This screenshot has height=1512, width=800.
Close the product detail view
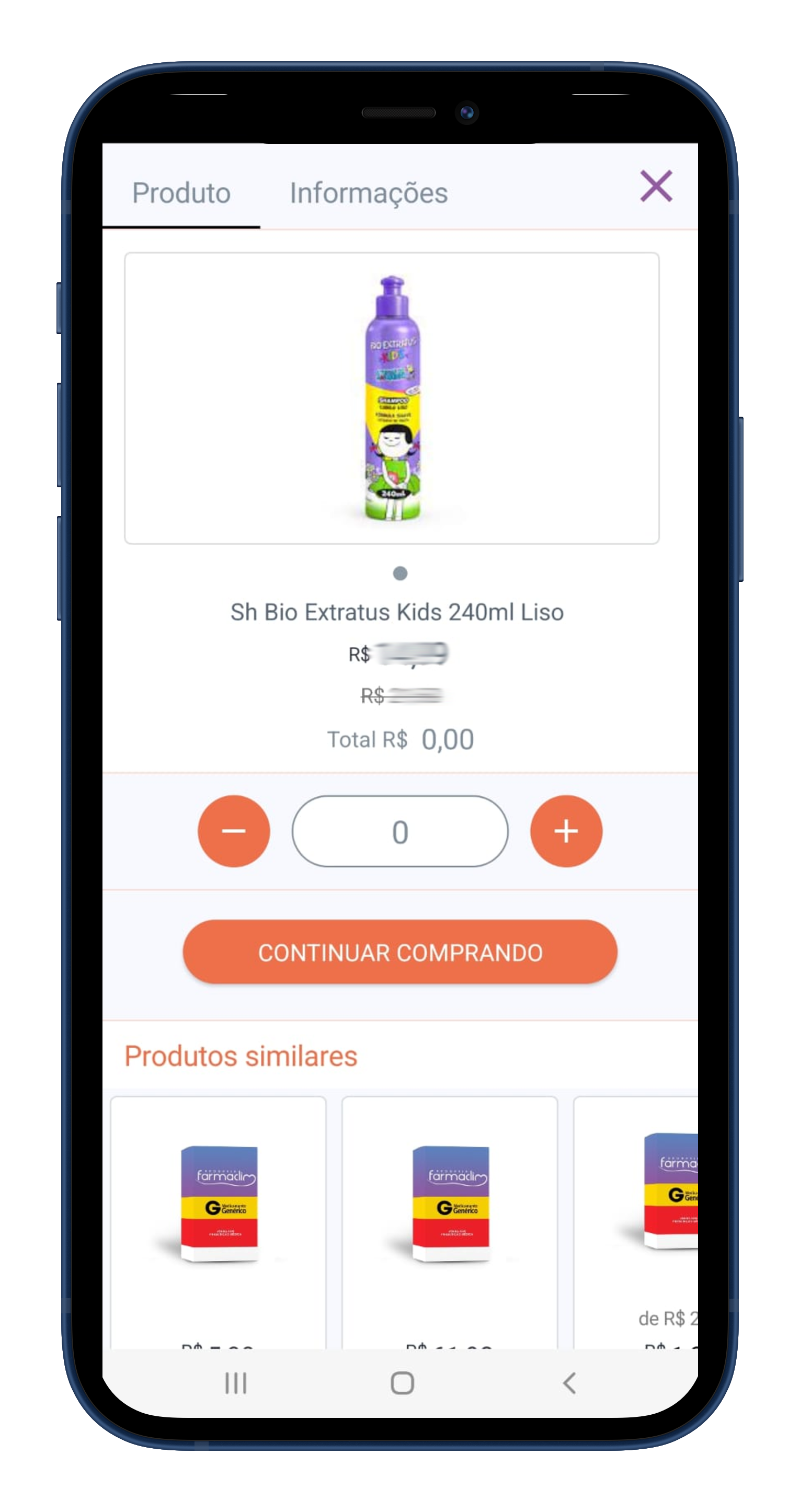(x=656, y=187)
